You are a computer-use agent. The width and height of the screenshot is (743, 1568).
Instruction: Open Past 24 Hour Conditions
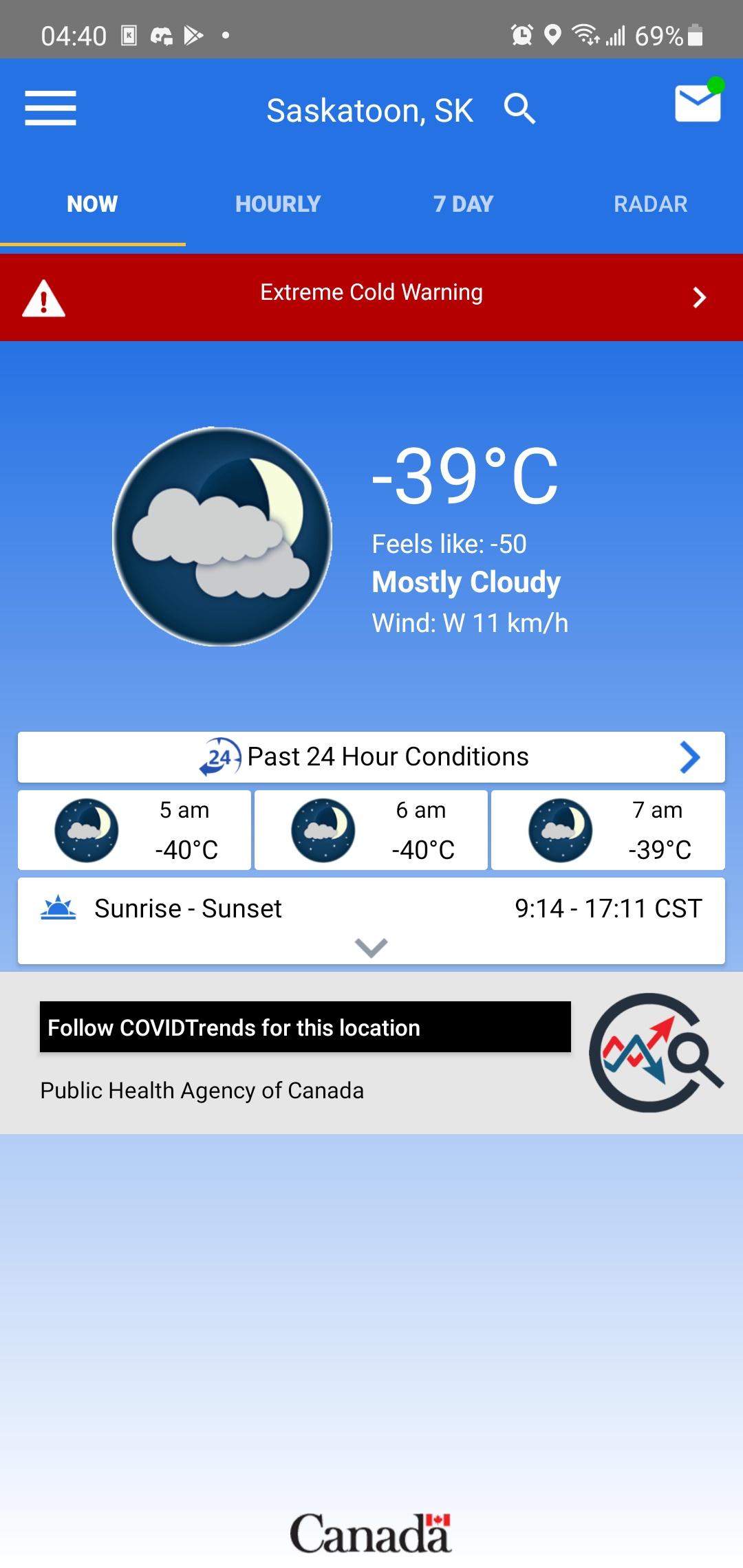371,757
